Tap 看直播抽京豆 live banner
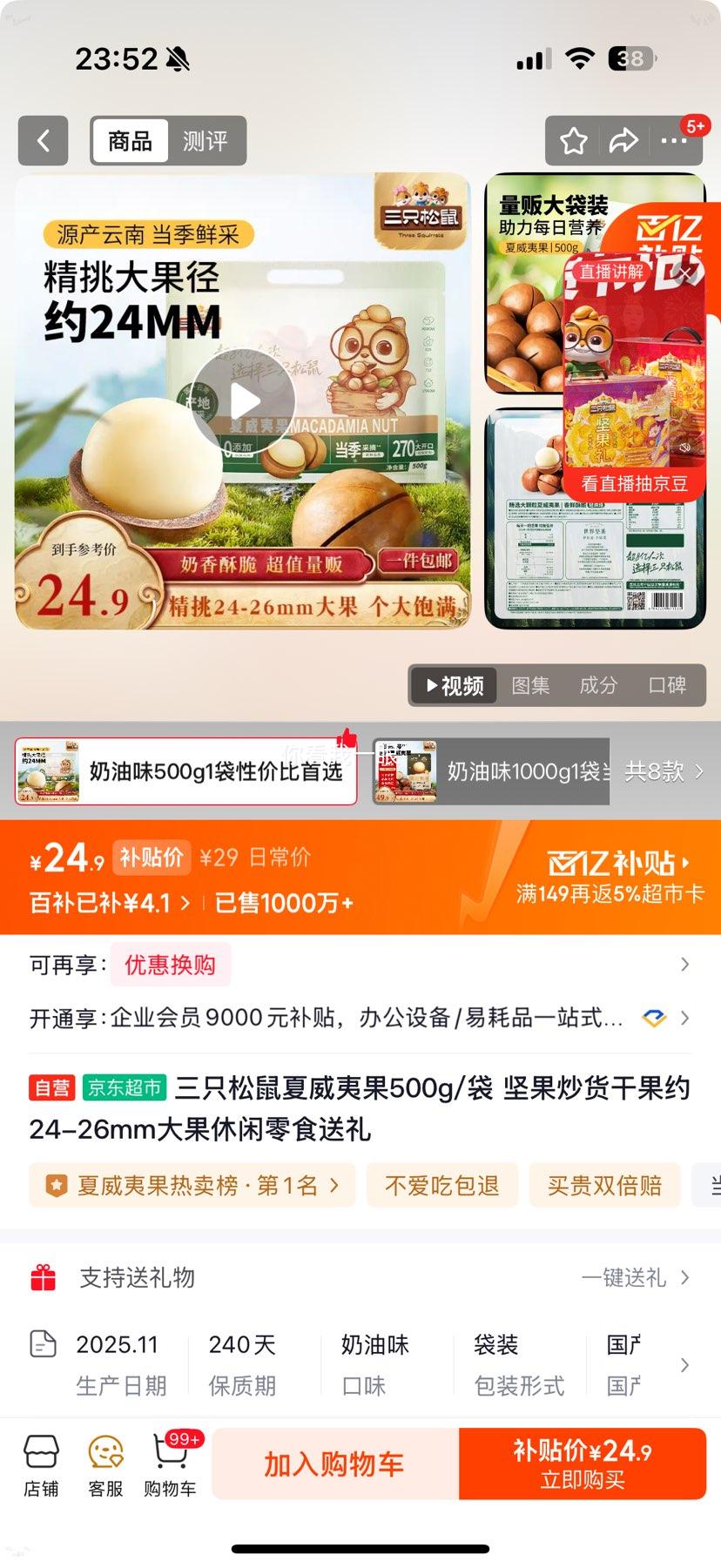 635,483
